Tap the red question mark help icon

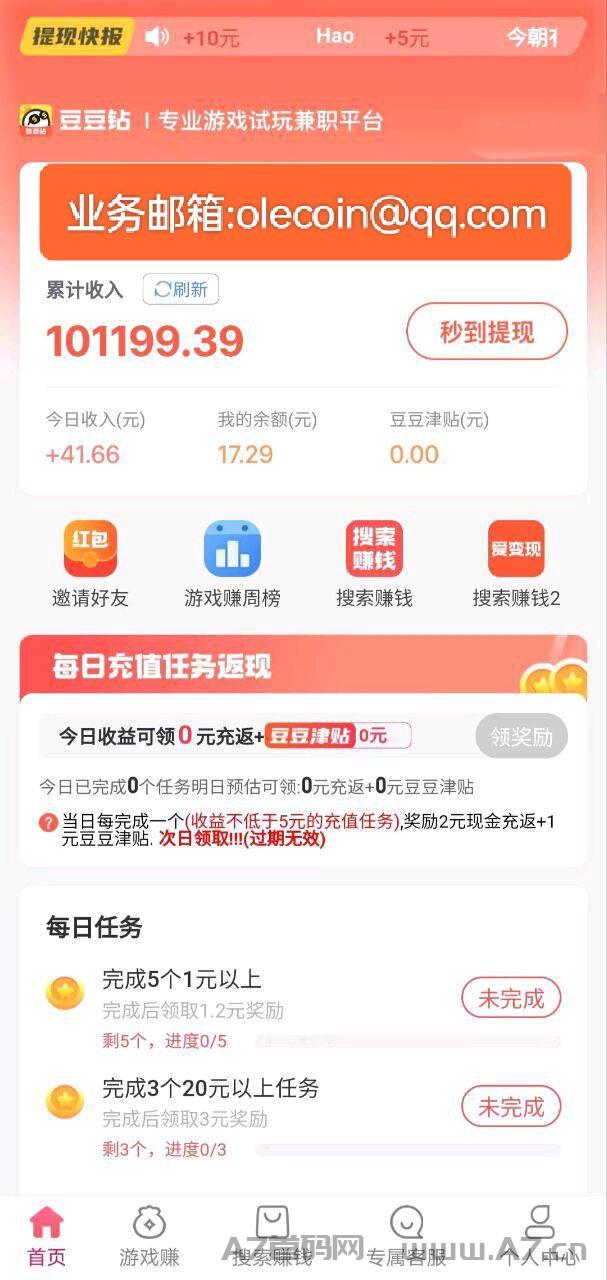(x=48, y=822)
